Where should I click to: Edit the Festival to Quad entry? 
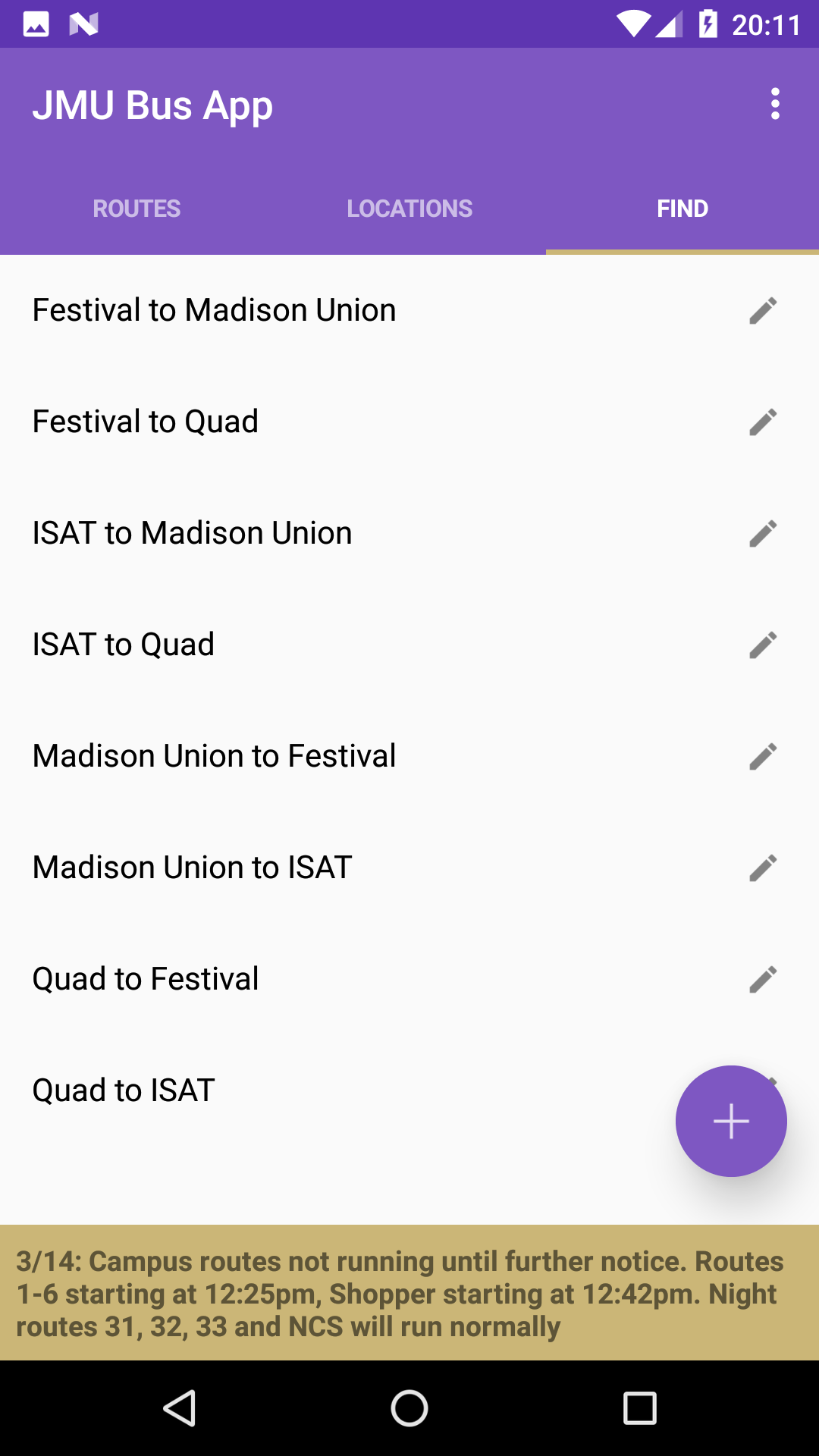(x=763, y=422)
